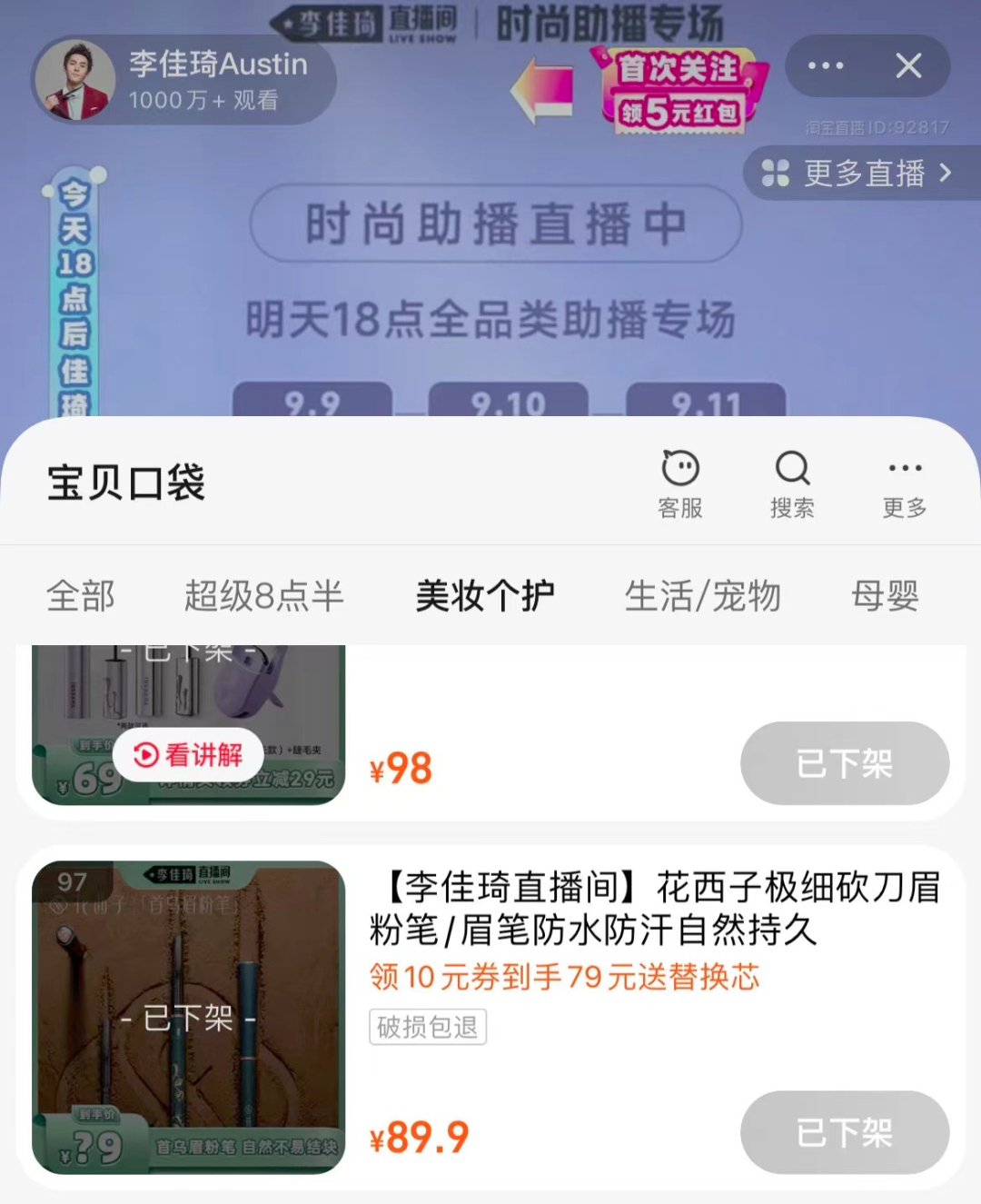Contact 客服 customer service
Viewport: 981px width, 1204px height.
680,483
